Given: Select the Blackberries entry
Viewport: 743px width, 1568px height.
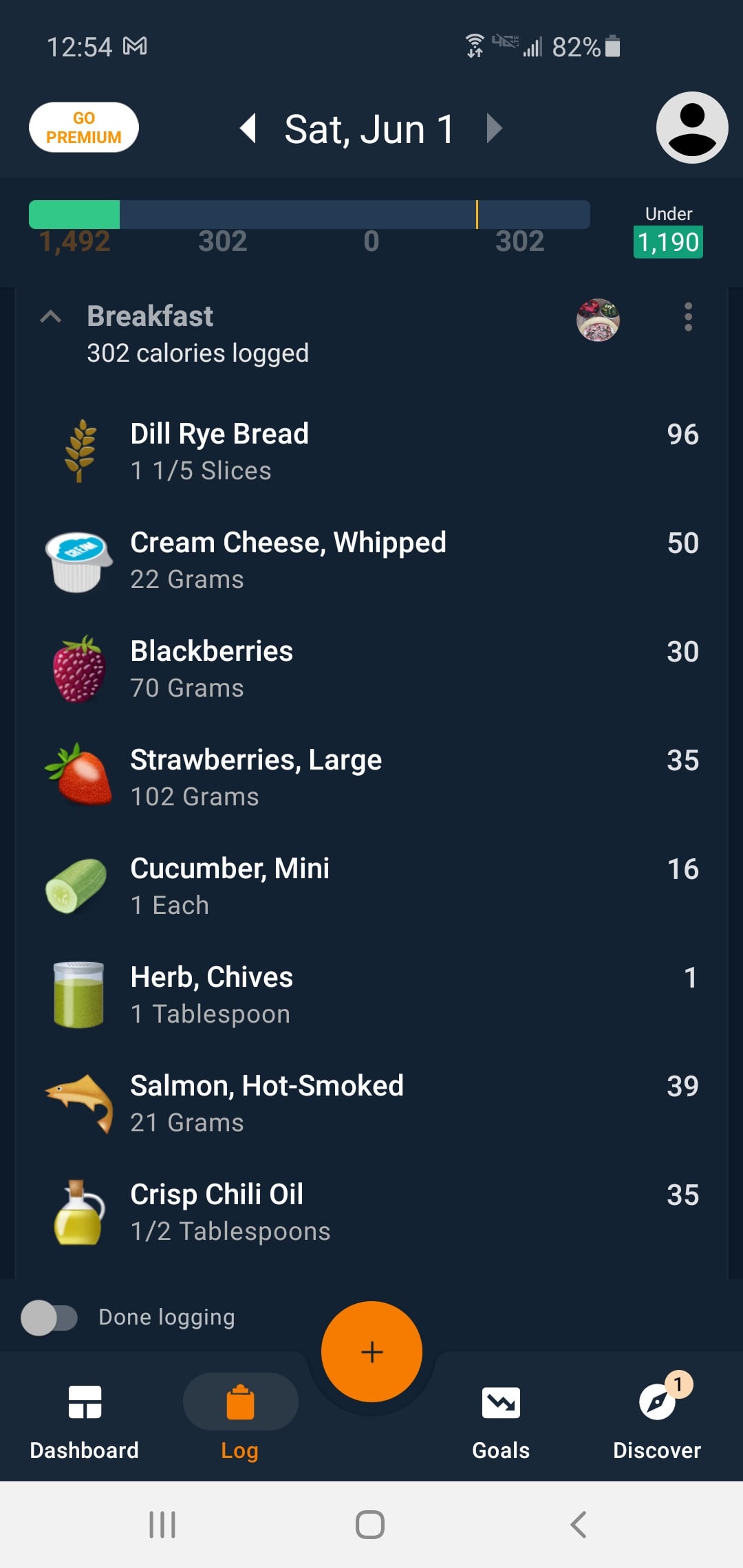Looking at the screenshot, I should click(371, 669).
